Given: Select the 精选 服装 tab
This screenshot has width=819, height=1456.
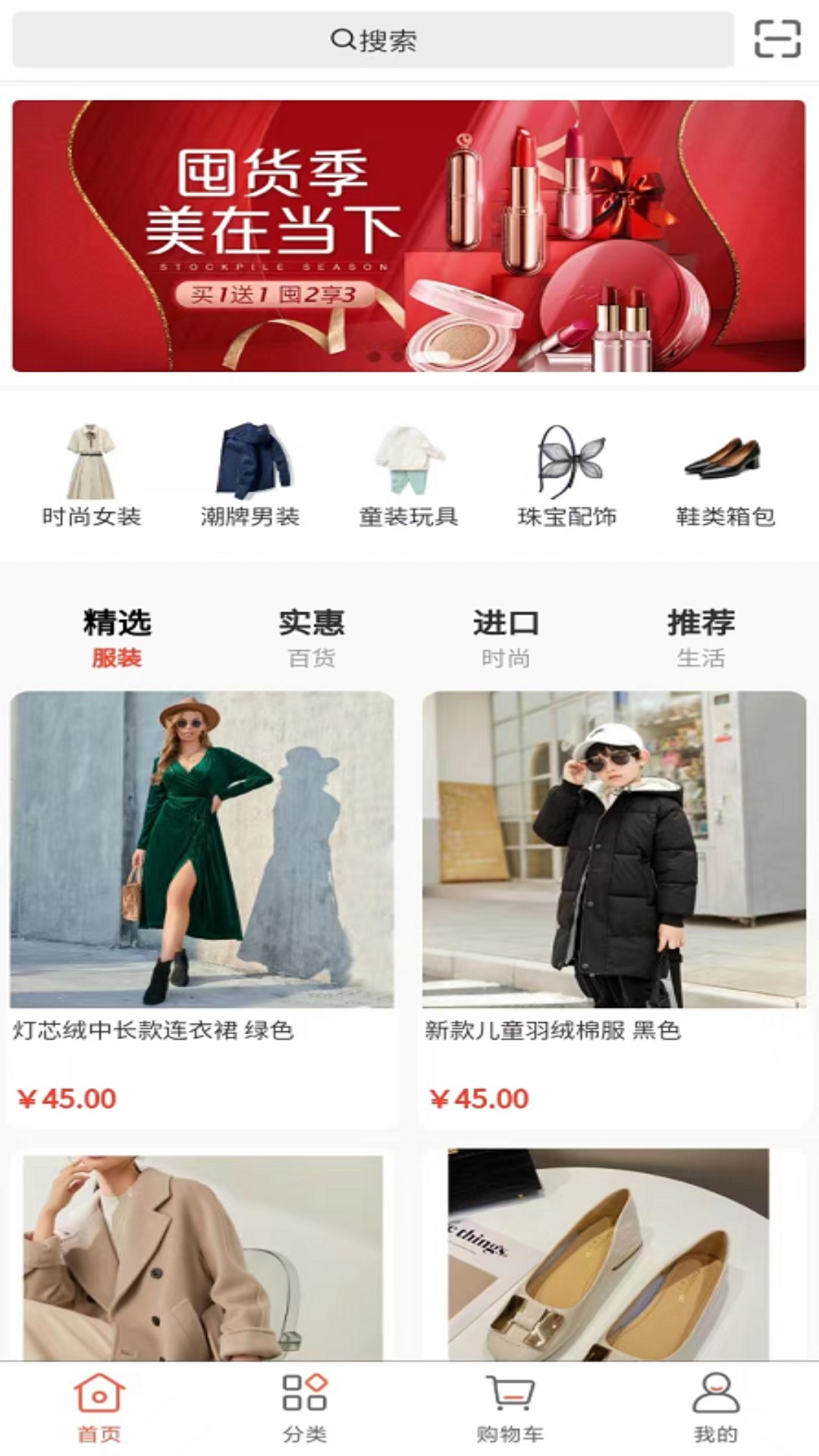Looking at the screenshot, I should 117,638.
